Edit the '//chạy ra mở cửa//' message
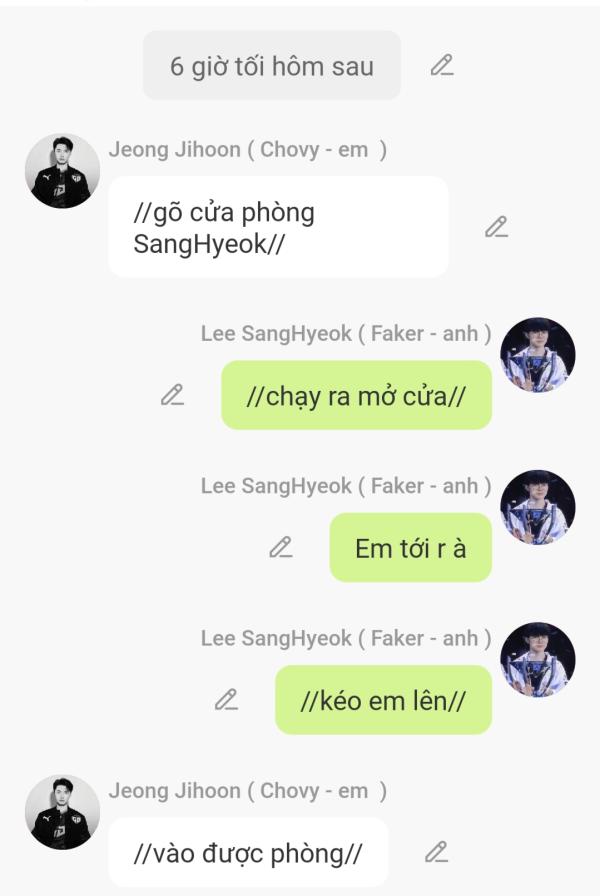Image resolution: width=600 pixels, height=896 pixels. 172,395
